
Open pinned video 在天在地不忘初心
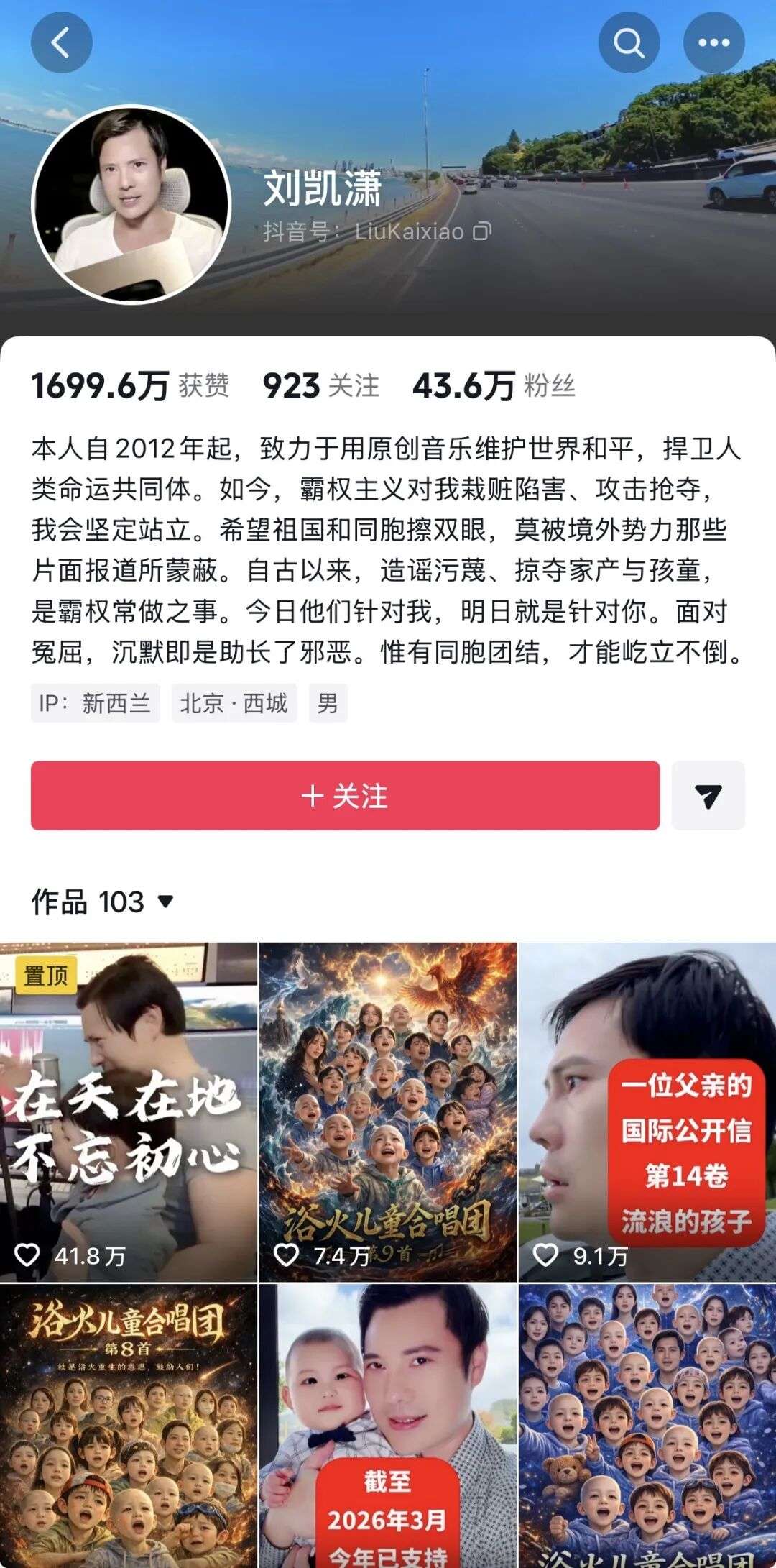click(129, 1111)
